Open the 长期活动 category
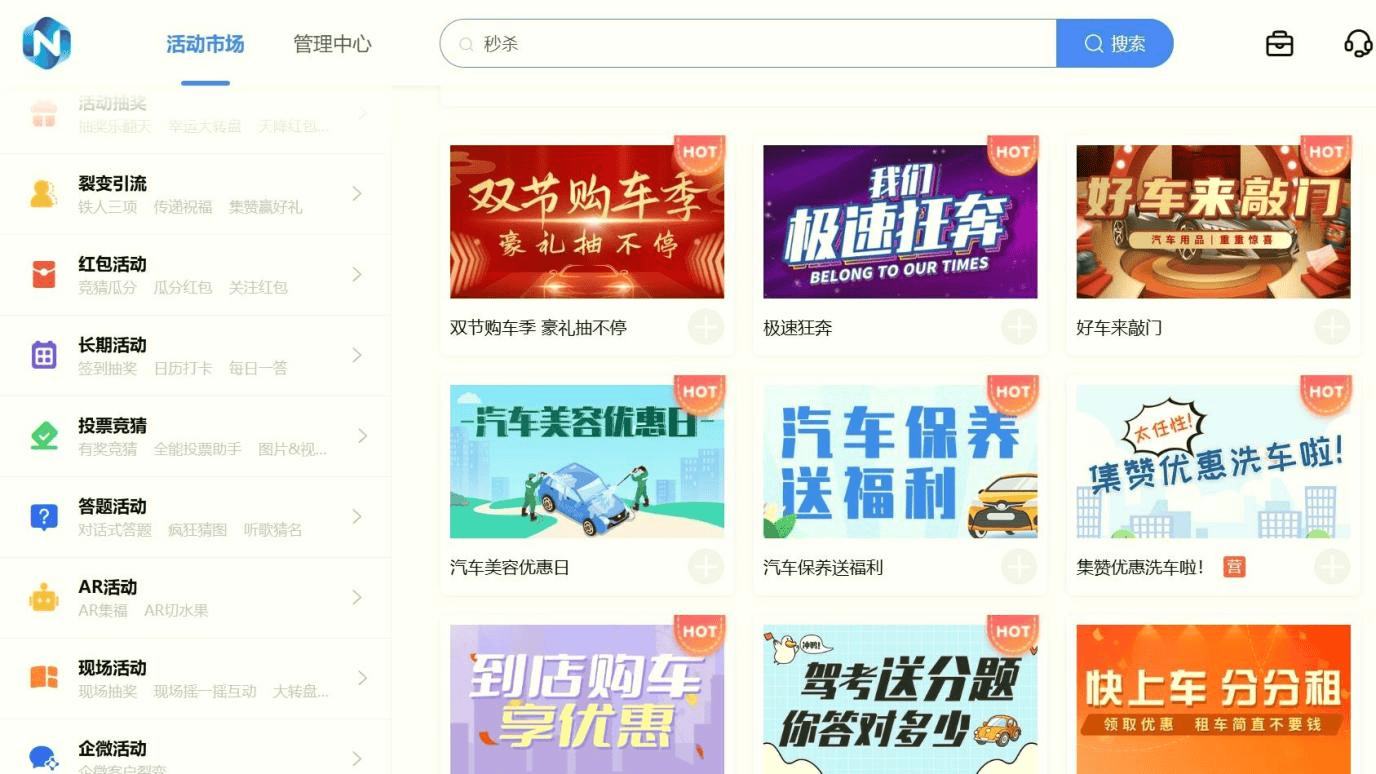Screen dimensions: 1376x774 pyautogui.click(x=195, y=355)
